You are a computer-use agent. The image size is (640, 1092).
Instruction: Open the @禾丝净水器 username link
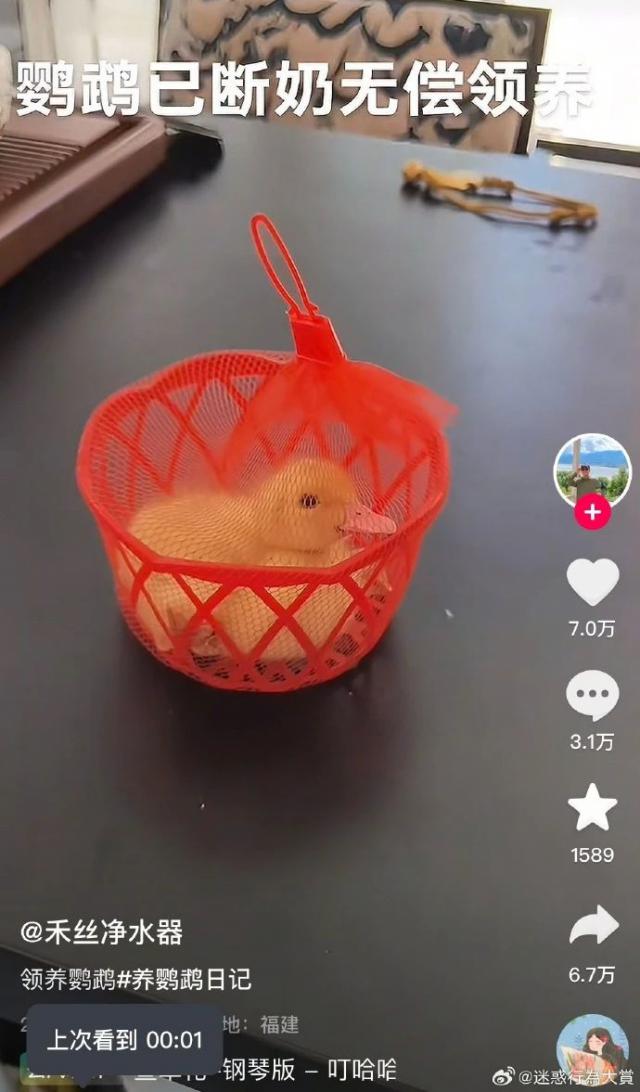point(102,933)
